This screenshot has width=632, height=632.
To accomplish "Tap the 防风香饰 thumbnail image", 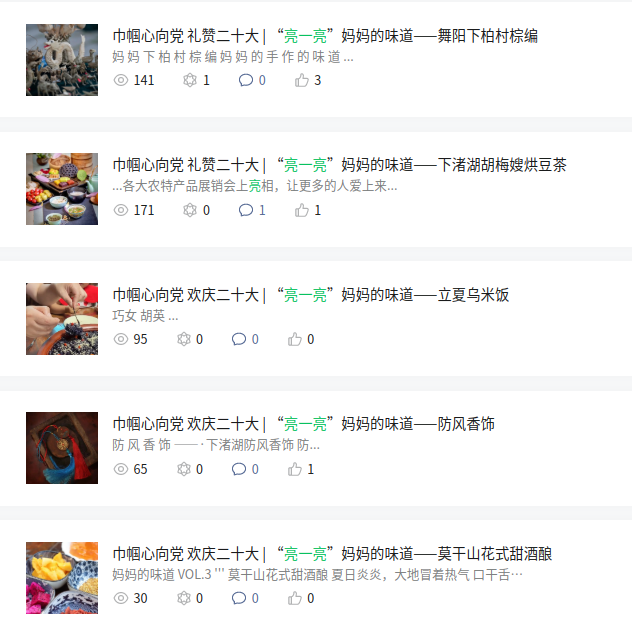I will point(62,448).
